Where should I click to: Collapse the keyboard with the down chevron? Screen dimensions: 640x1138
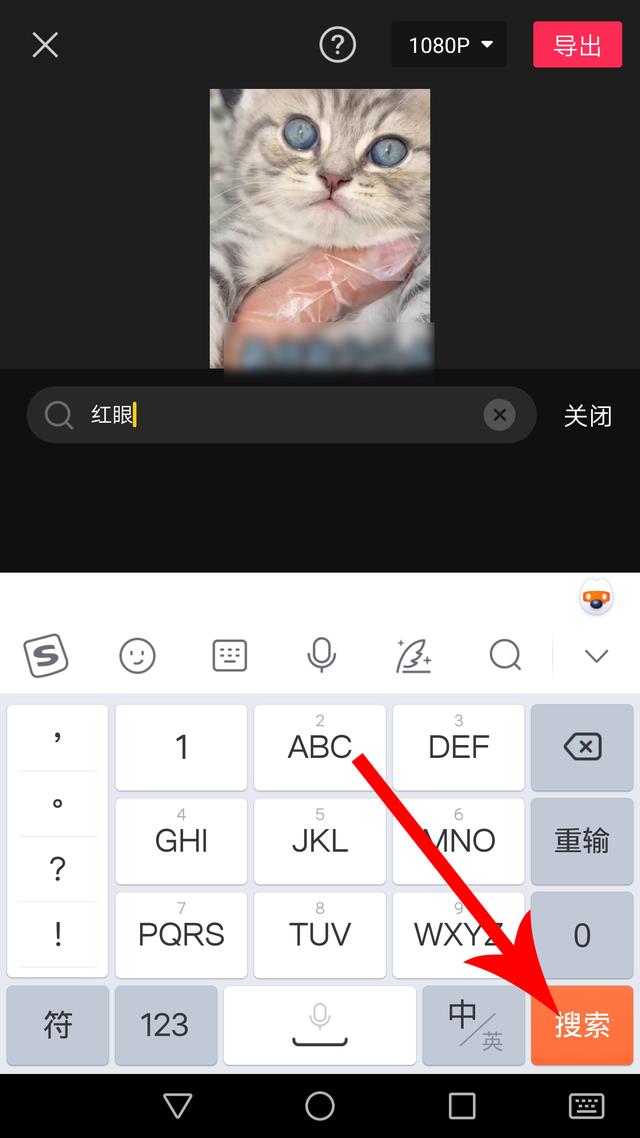tap(596, 656)
